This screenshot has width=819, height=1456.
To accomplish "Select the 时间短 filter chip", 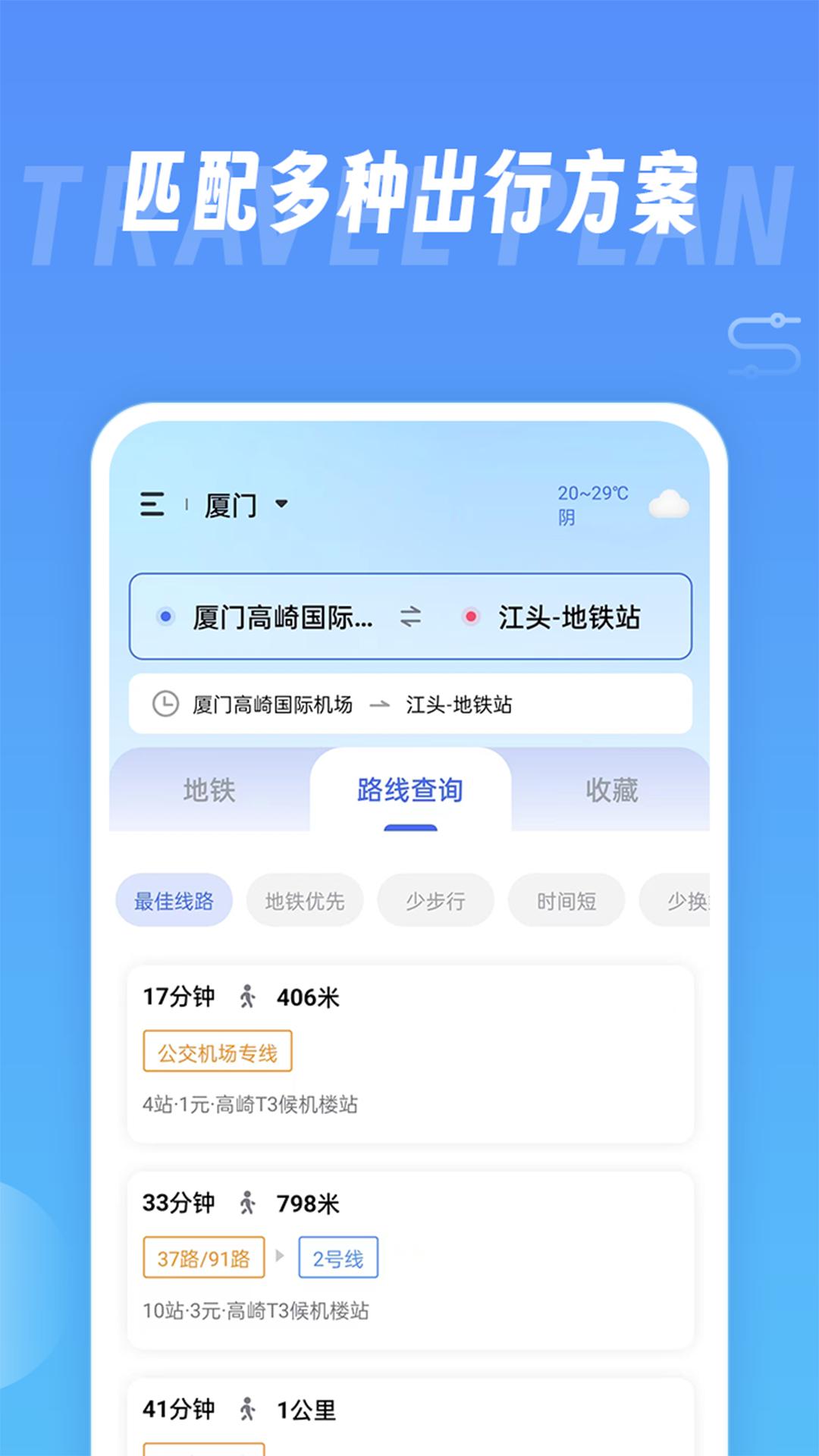I will (x=565, y=900).
